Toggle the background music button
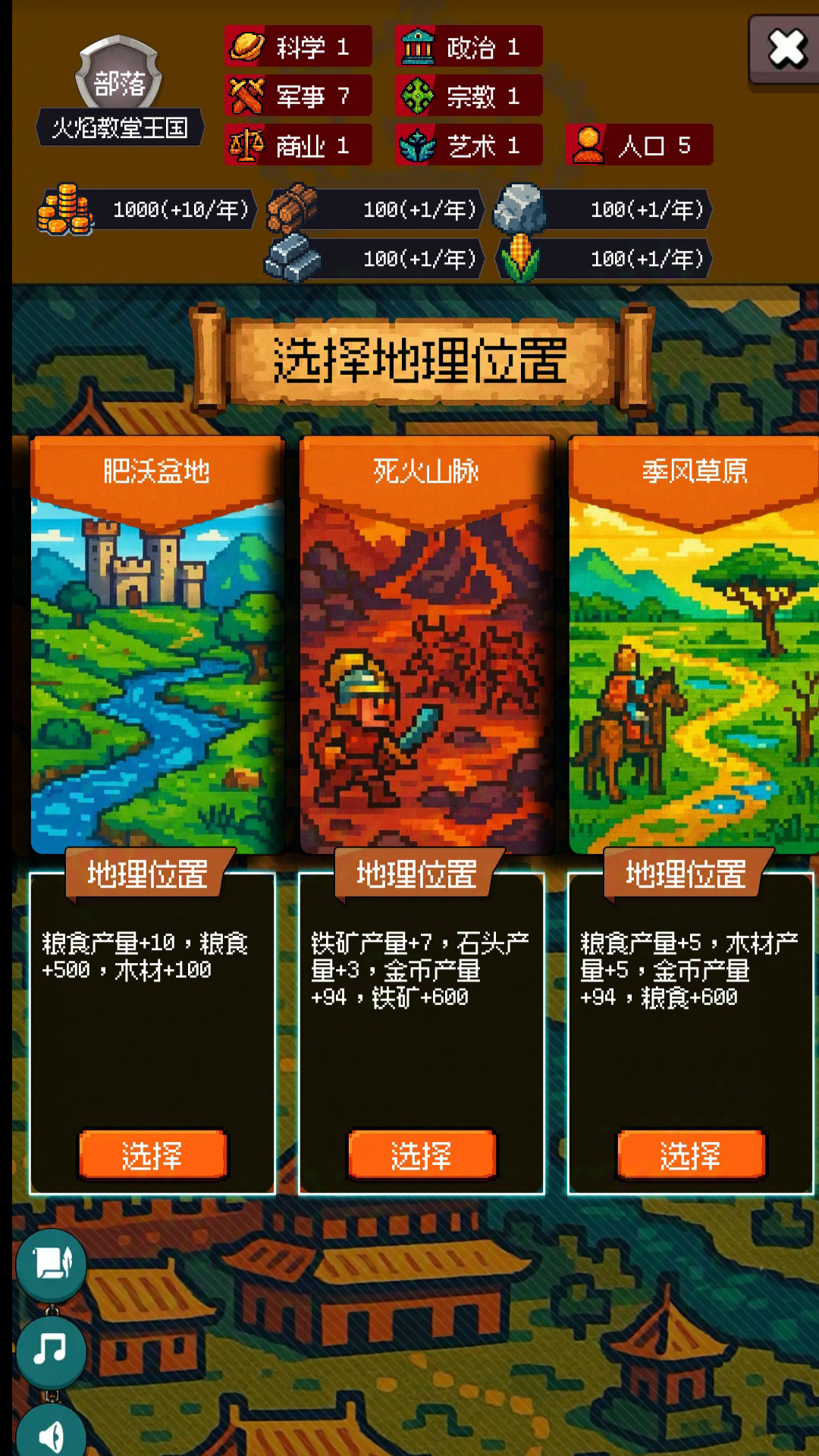The image size is (819, 1456). (51, 1351)
